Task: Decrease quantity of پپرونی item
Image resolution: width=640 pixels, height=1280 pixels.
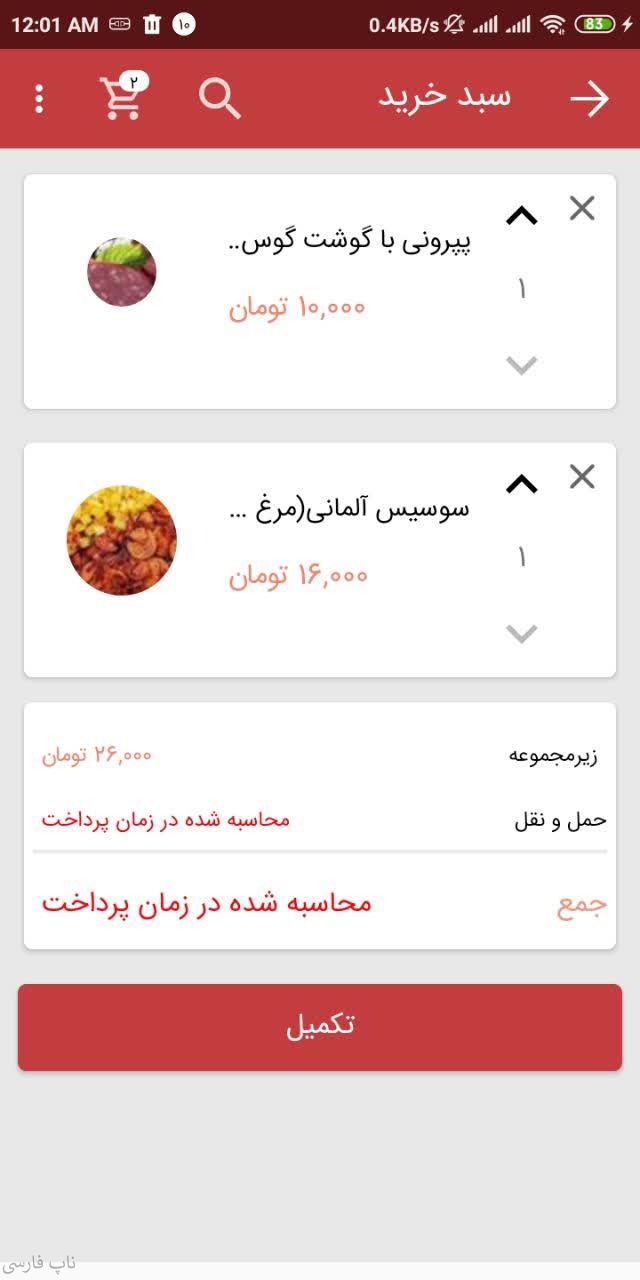Action: (x=521, y=365)
